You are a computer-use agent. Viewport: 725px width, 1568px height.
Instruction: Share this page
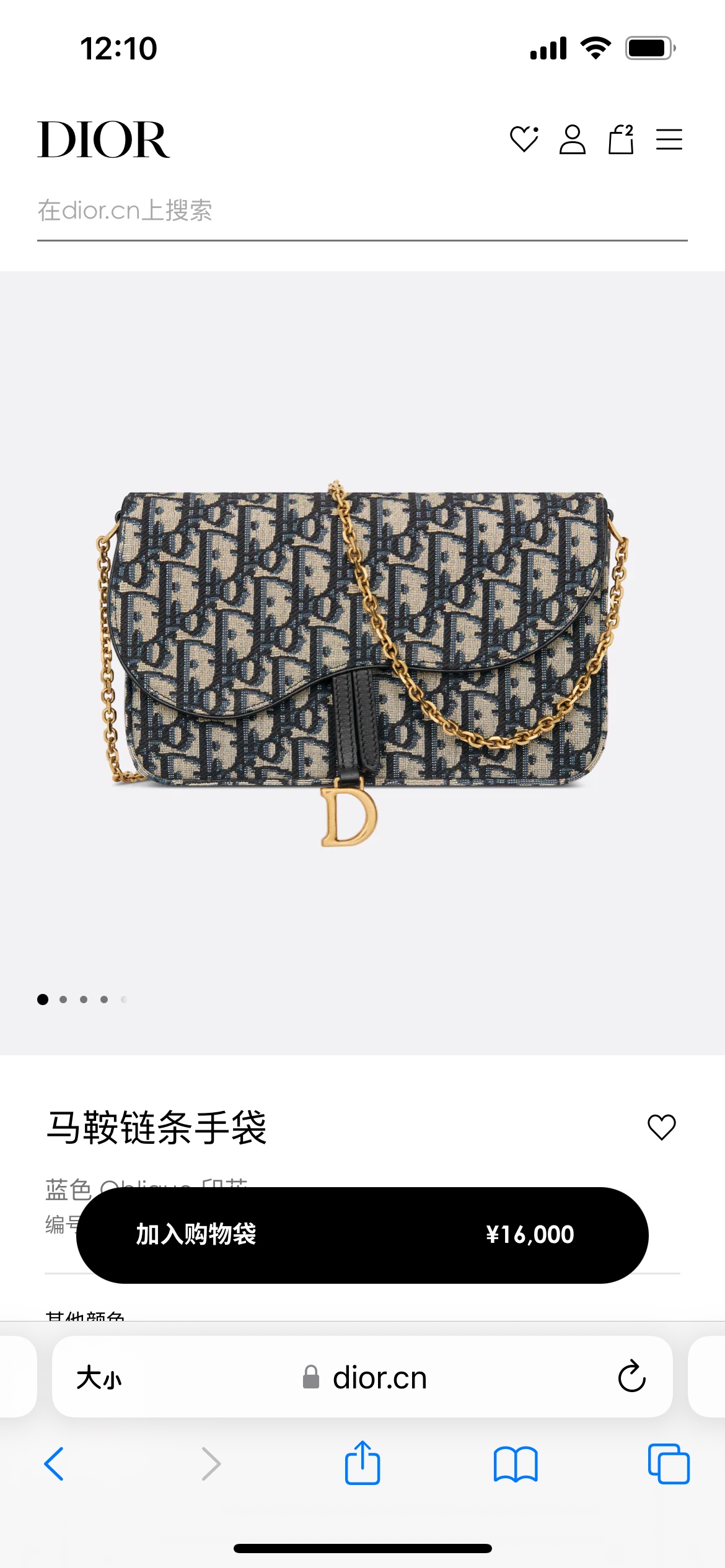click(362, 1463)
